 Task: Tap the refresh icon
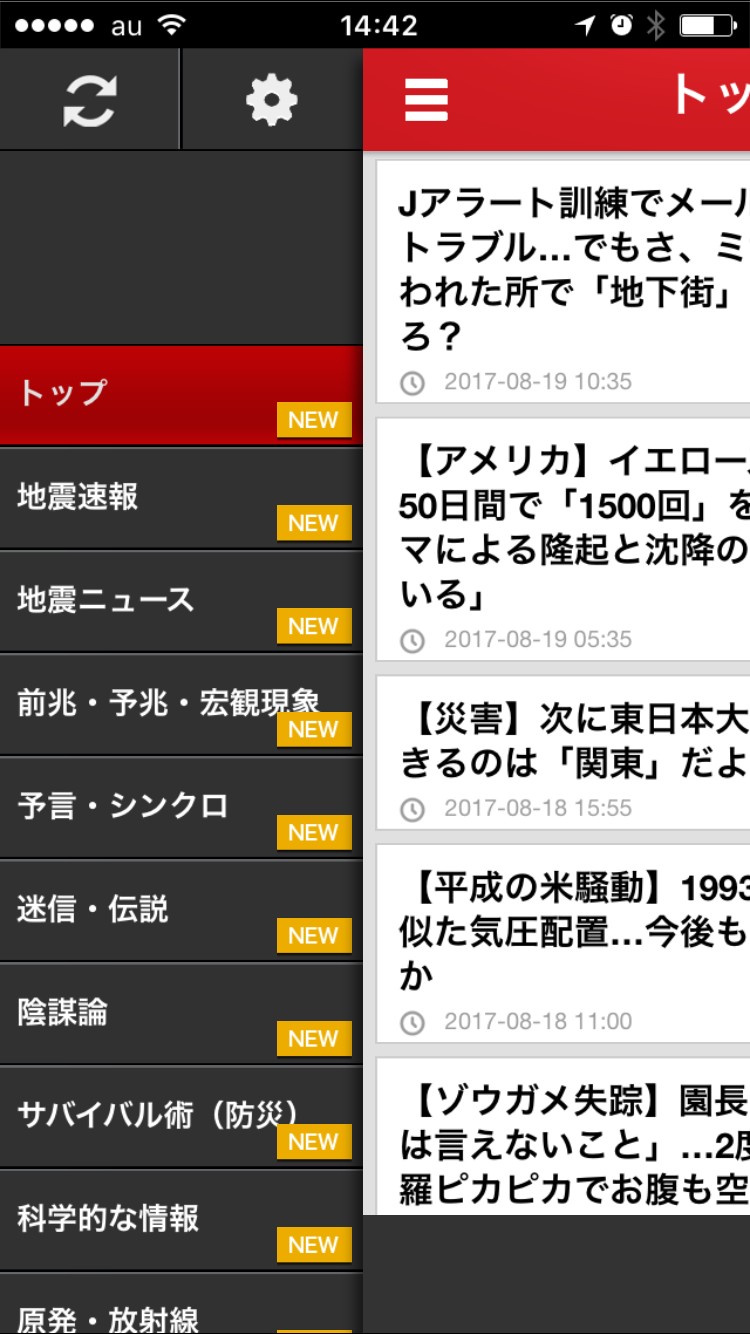[x=89, y=100]
